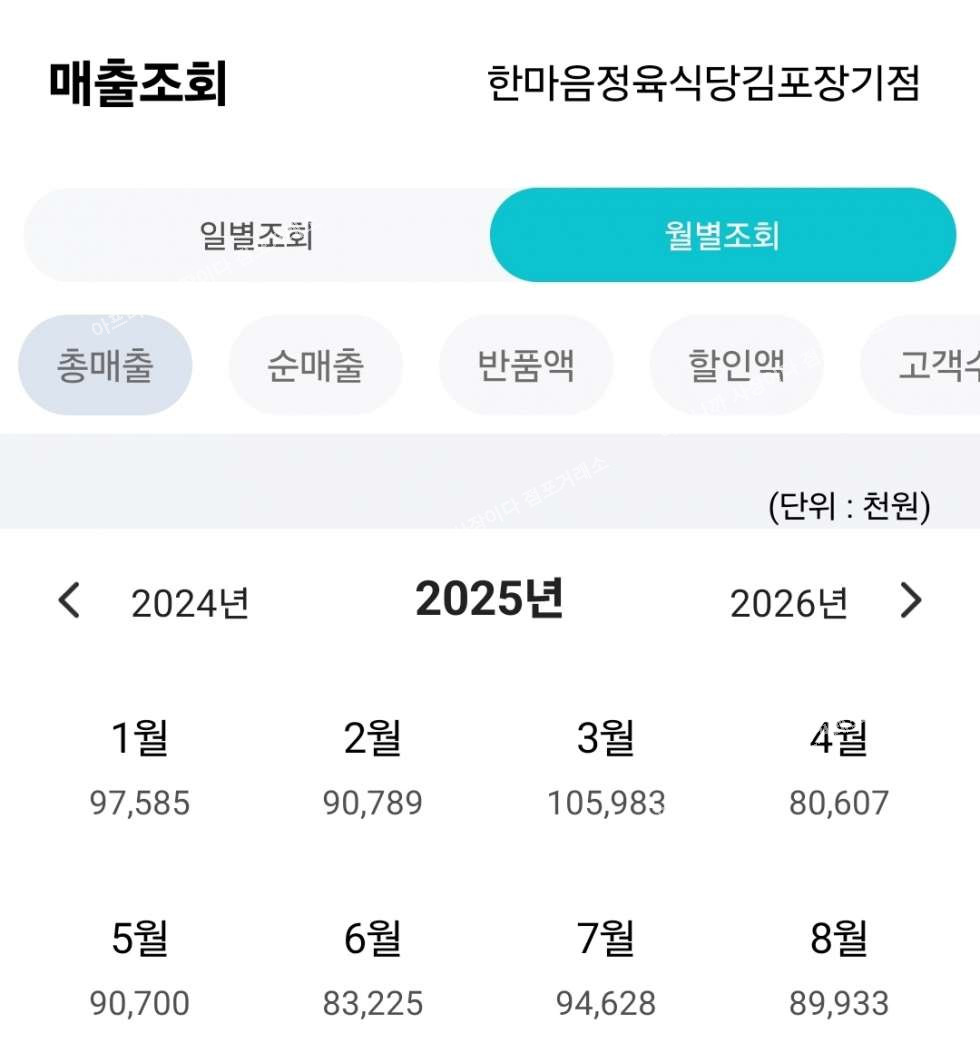This screenshot has height=1052, width=980.
Task: Select the 월별조회 tab
Action: pyautogui.click(x=722, y=236)
